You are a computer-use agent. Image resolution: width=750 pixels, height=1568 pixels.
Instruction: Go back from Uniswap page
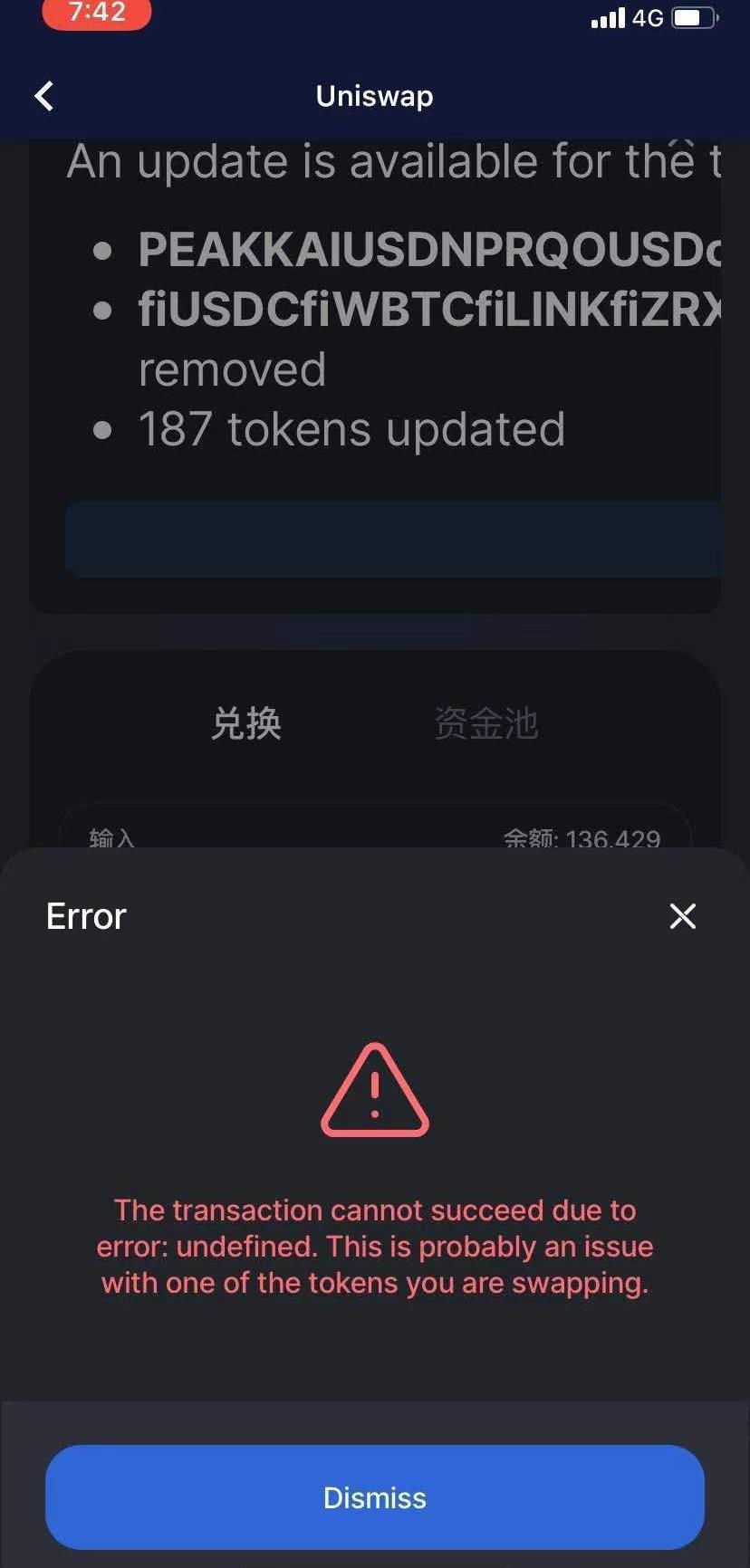[43, 96]
